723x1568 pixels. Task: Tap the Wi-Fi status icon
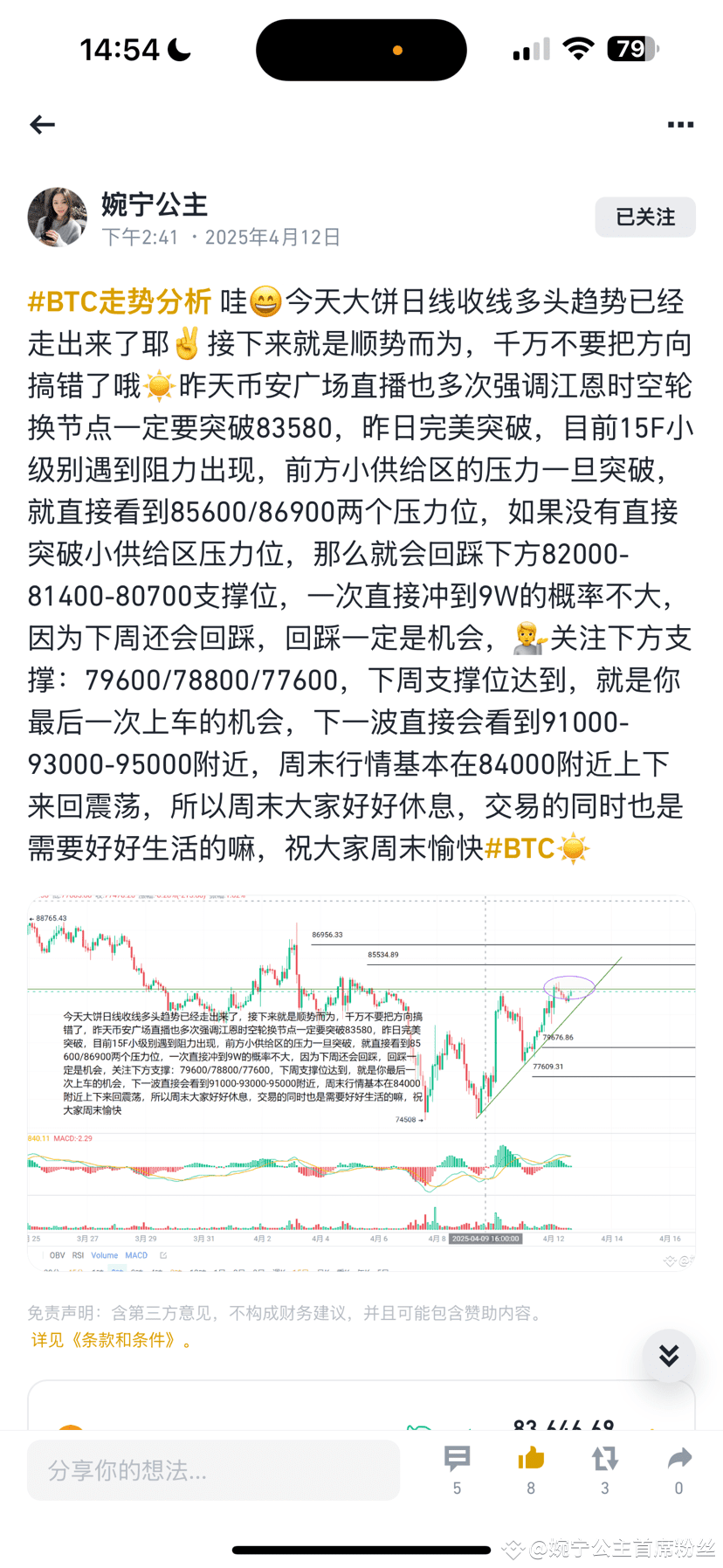(576, 49)
